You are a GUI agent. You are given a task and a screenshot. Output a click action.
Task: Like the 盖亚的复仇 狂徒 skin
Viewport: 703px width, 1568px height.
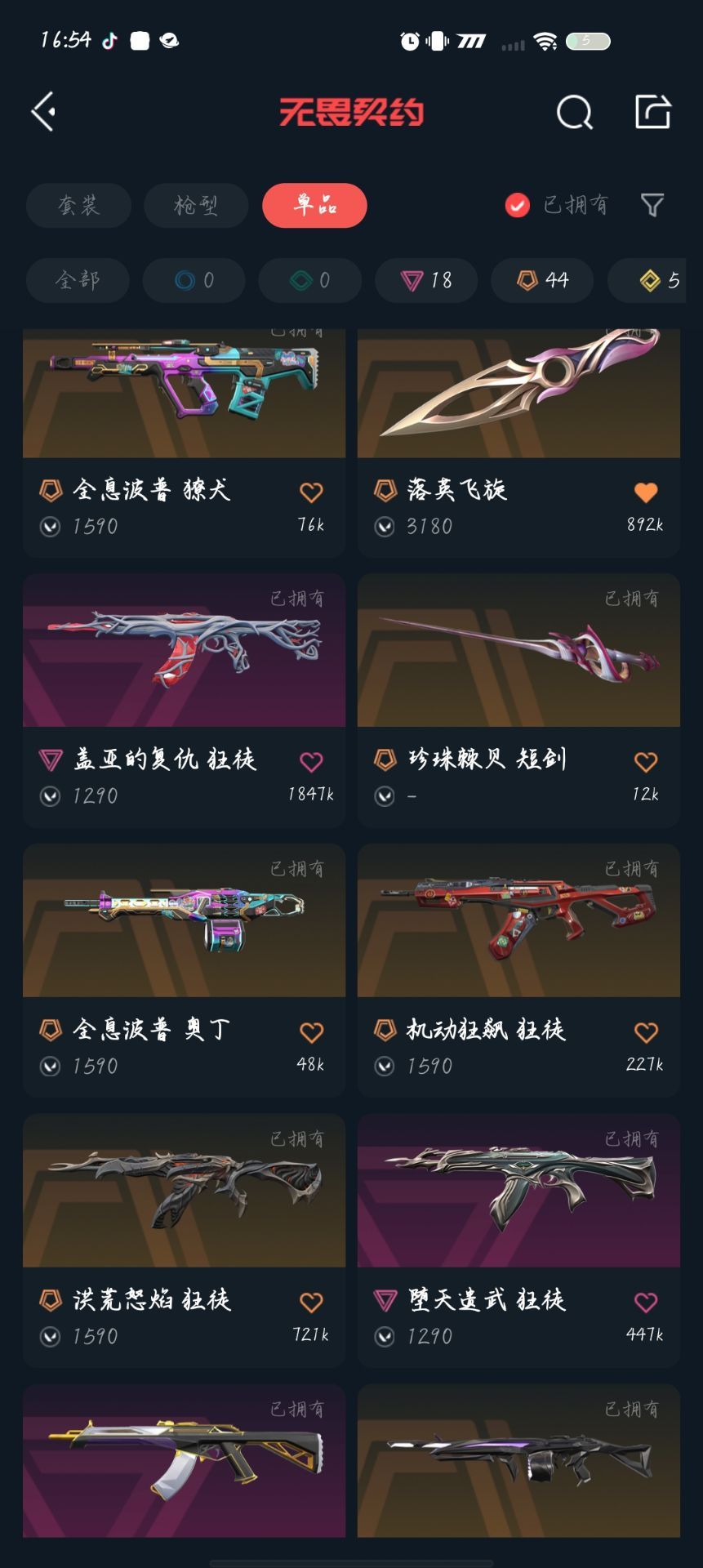[x=311, y=762]
